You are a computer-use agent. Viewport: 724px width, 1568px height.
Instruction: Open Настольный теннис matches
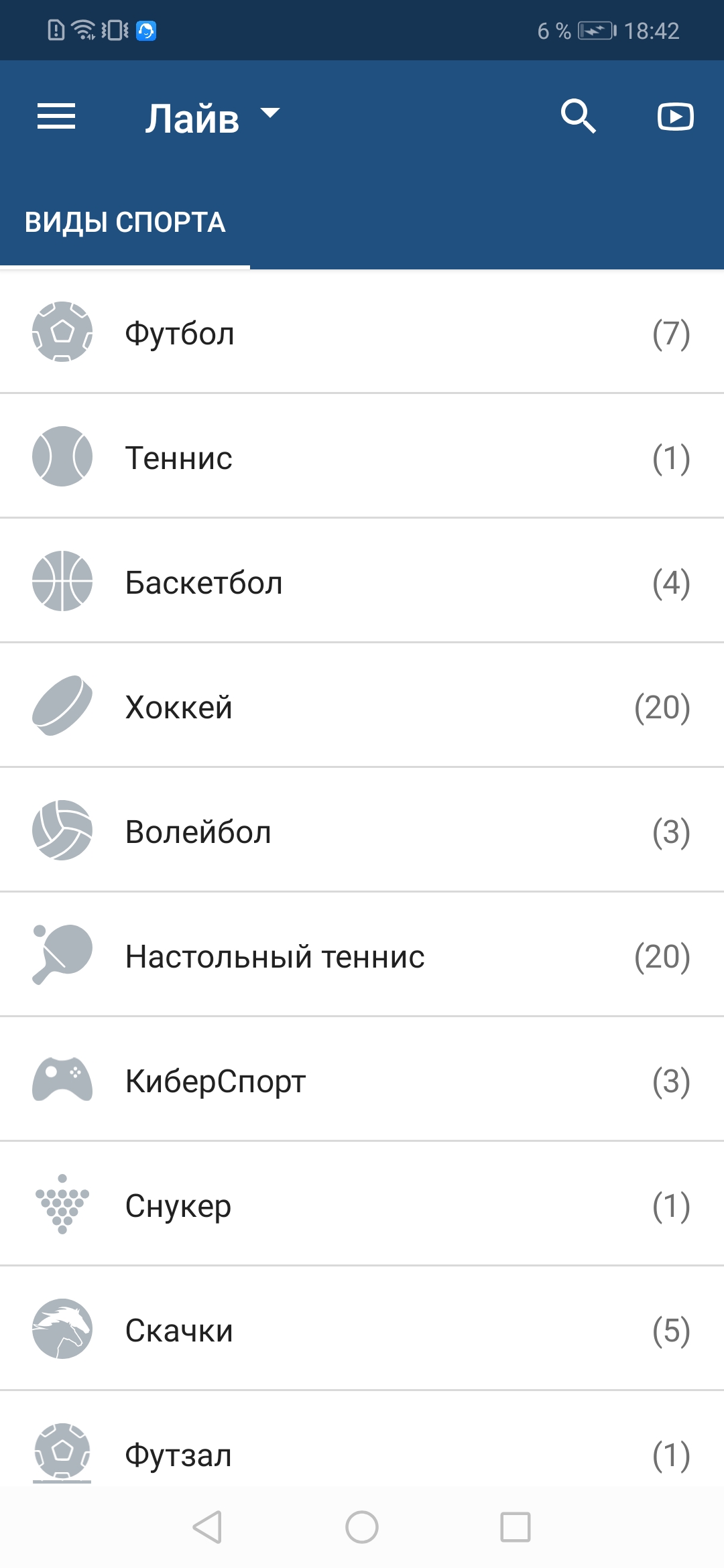point(362,956)
